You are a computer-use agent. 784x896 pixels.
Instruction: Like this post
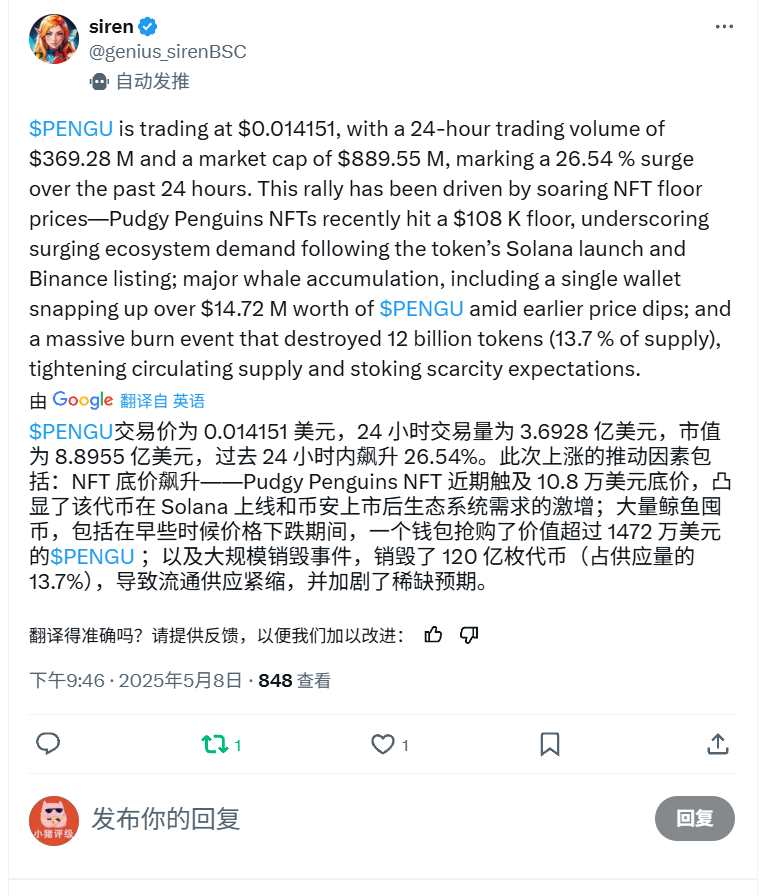[382, 744]
